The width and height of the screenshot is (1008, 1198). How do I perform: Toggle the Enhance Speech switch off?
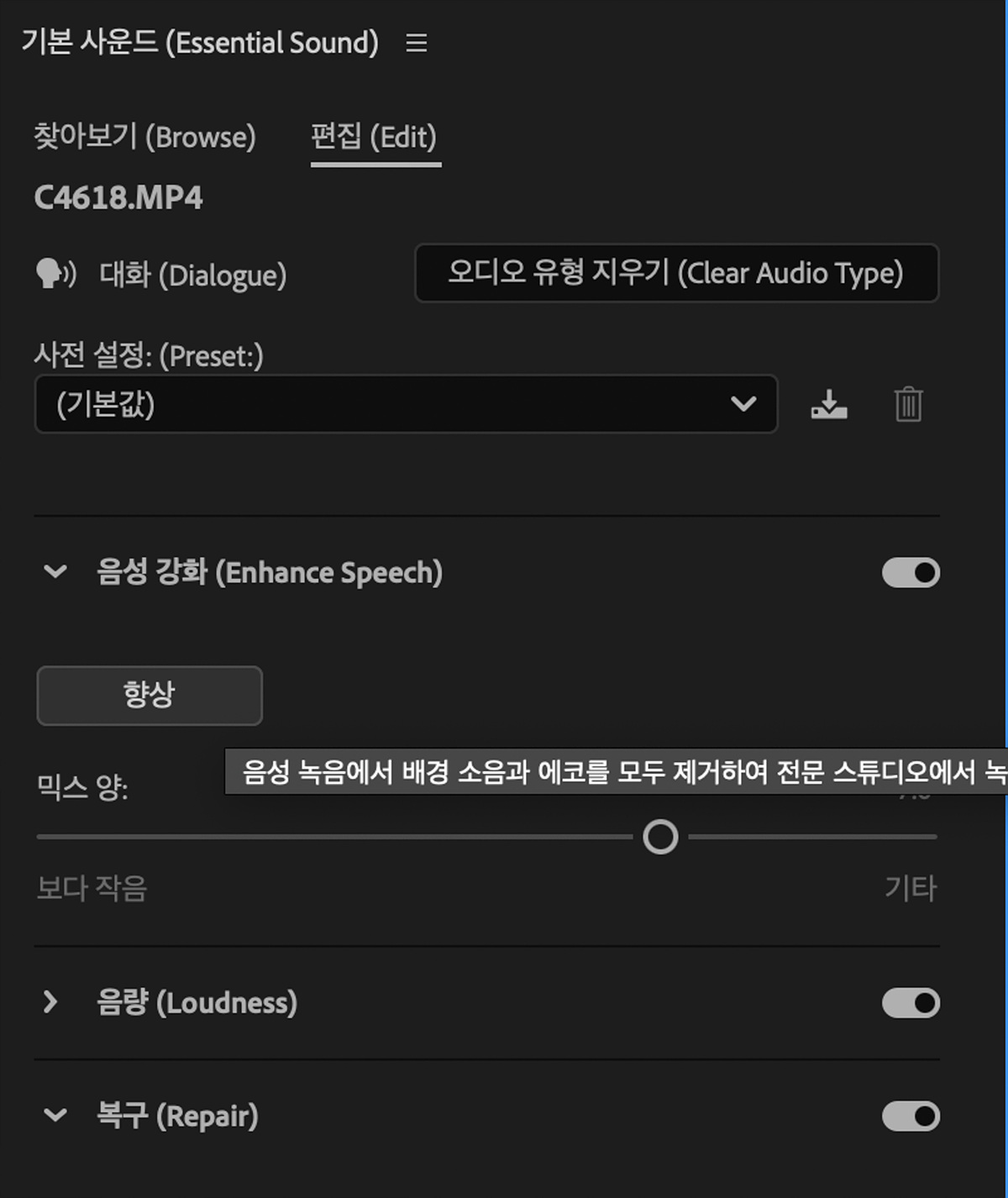click(911, 573)
